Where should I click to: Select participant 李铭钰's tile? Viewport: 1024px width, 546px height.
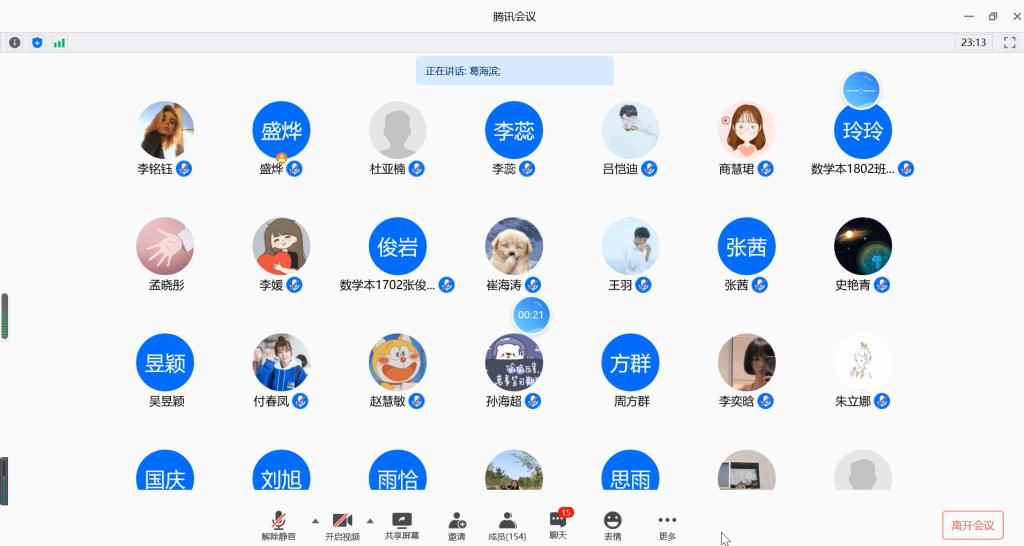tap(165, 139)
